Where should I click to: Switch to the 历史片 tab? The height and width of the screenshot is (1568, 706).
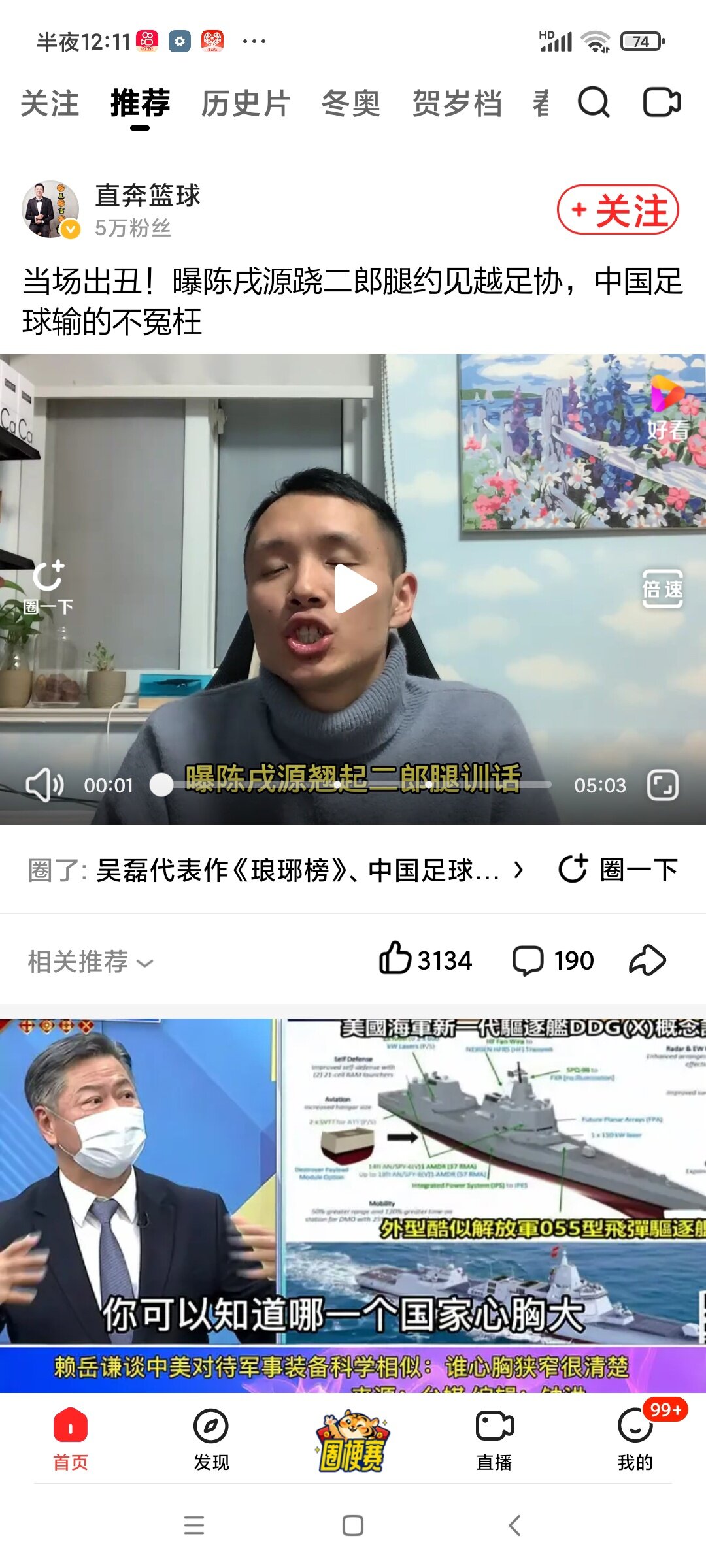245,104
